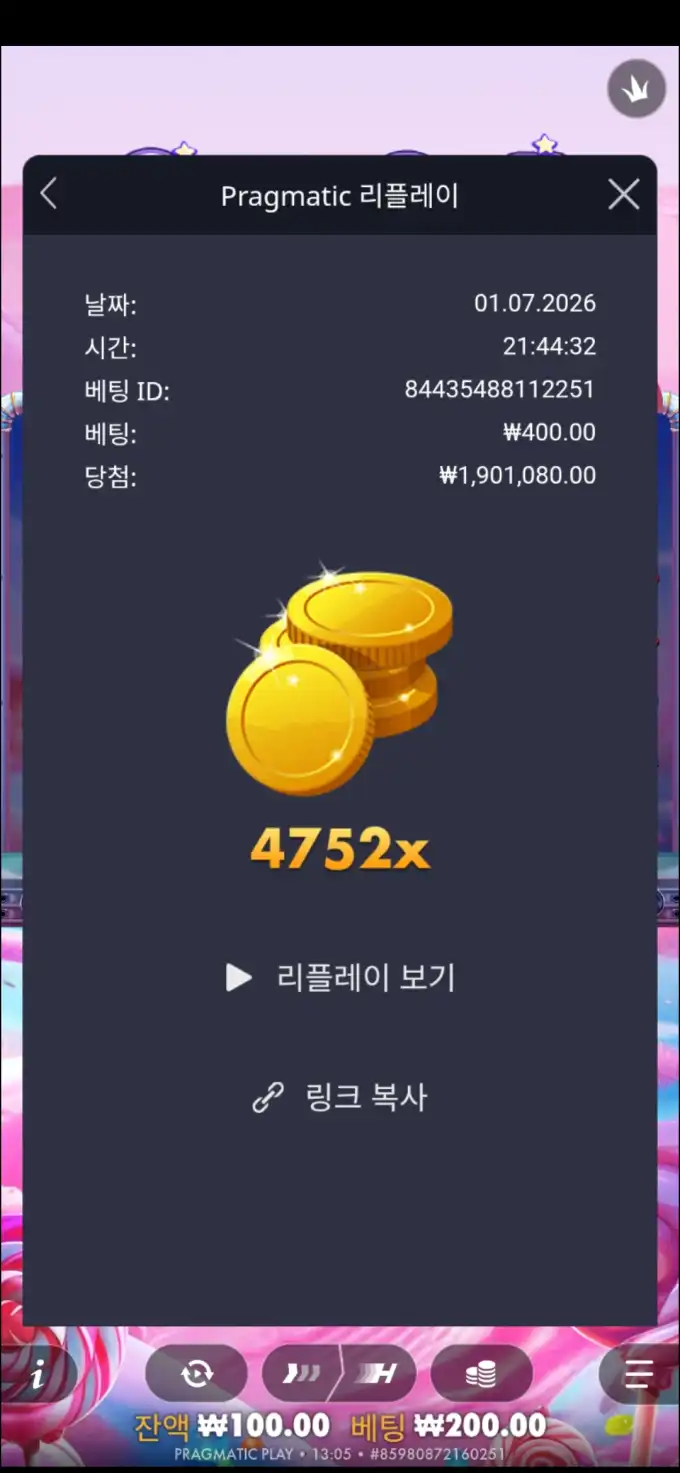Viewport: 680px width, 1473px height.
Task: Copy the replay link (링크 복사)
Action: click(340, 1097)
